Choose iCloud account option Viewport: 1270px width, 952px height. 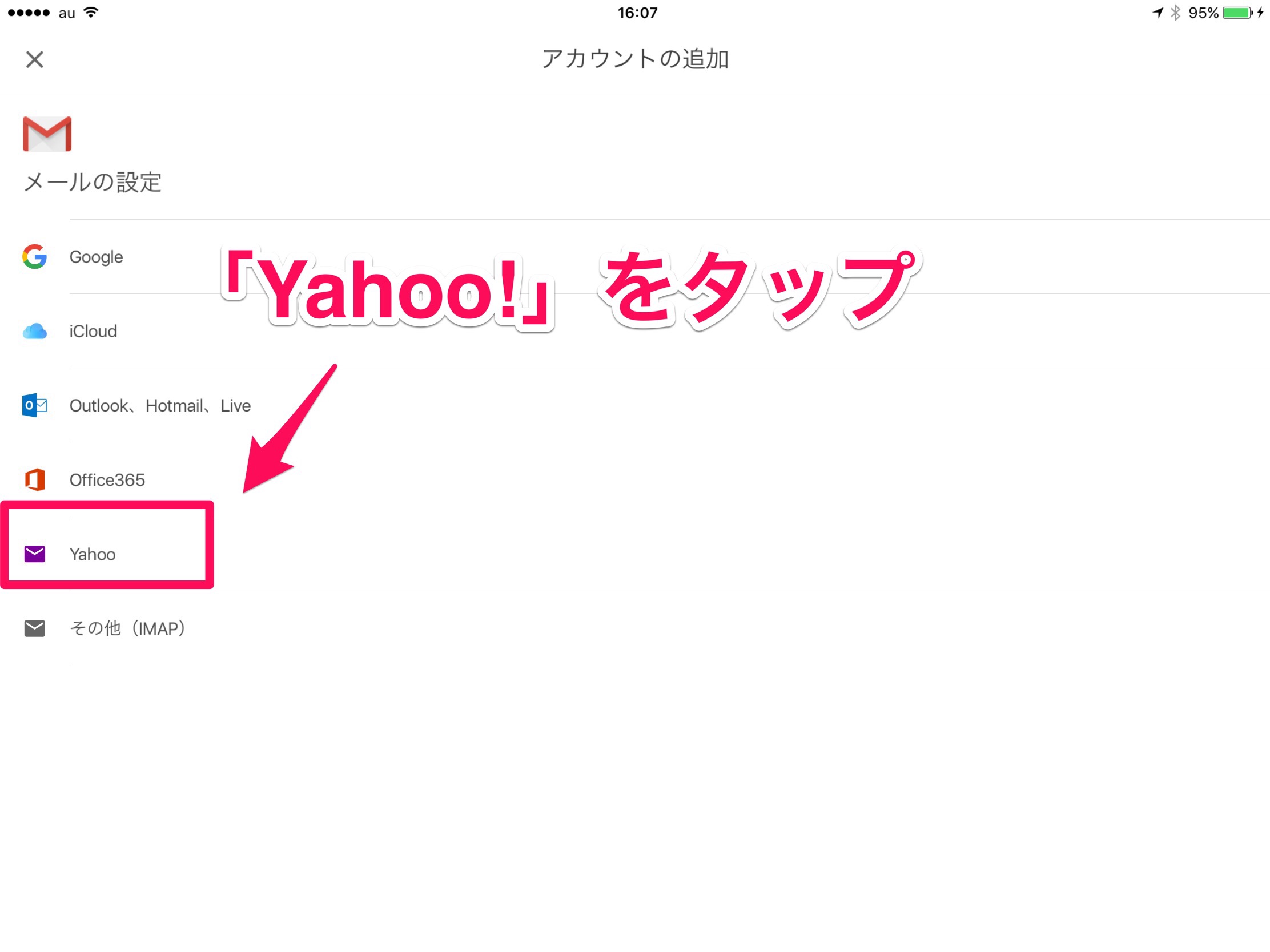click(x=93, y=331)
